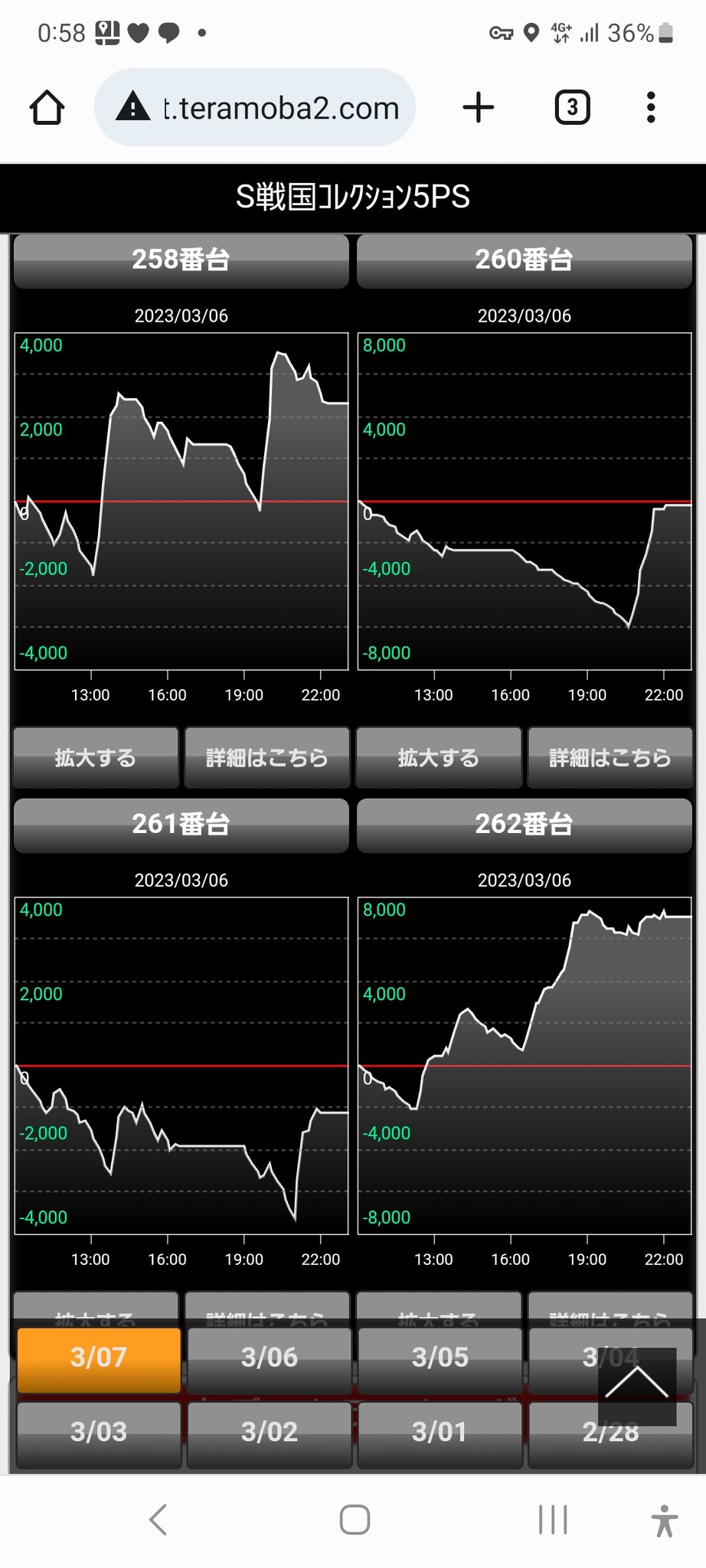Tap the teramoba2.com address bar
706x1568 pixels.
[x=255, y=108]
